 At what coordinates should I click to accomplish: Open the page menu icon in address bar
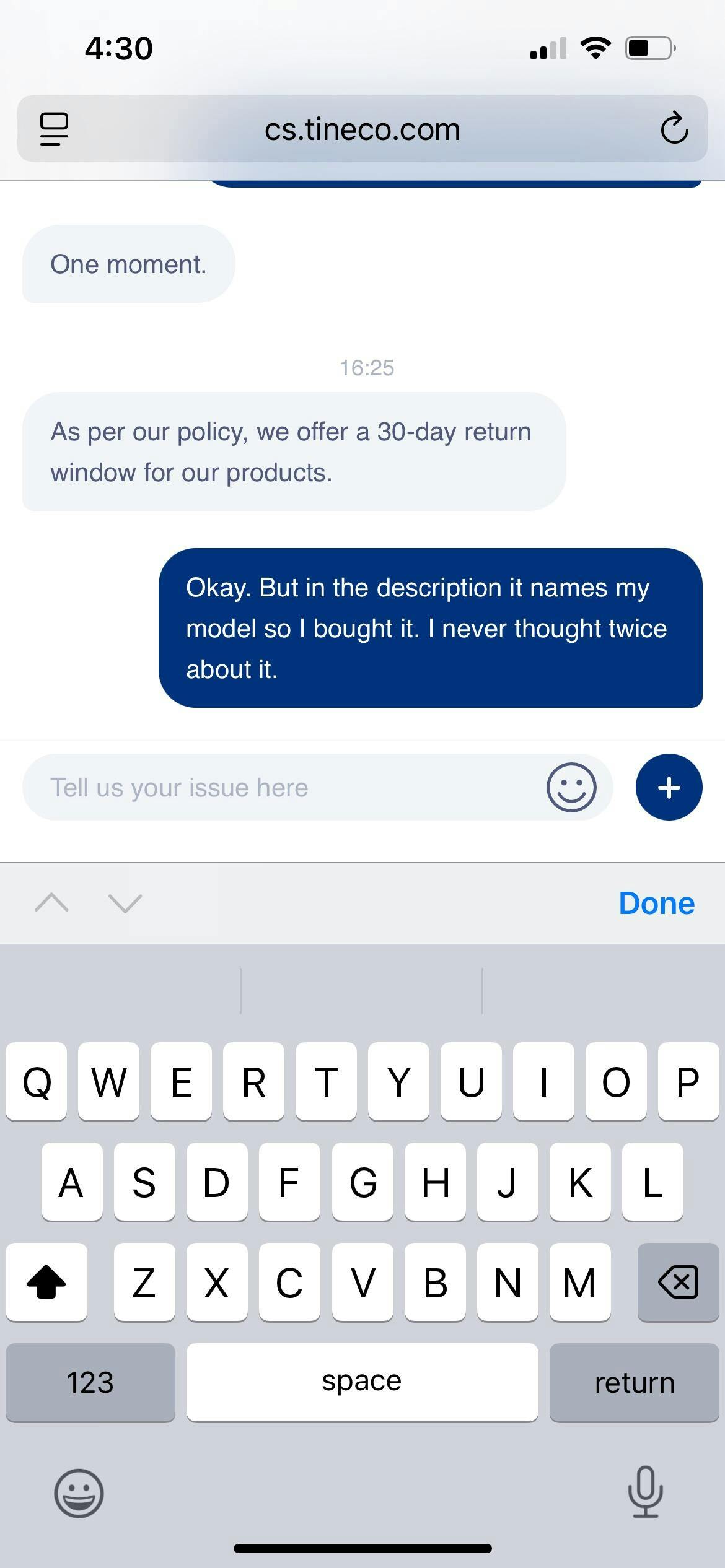coord(54,129)
